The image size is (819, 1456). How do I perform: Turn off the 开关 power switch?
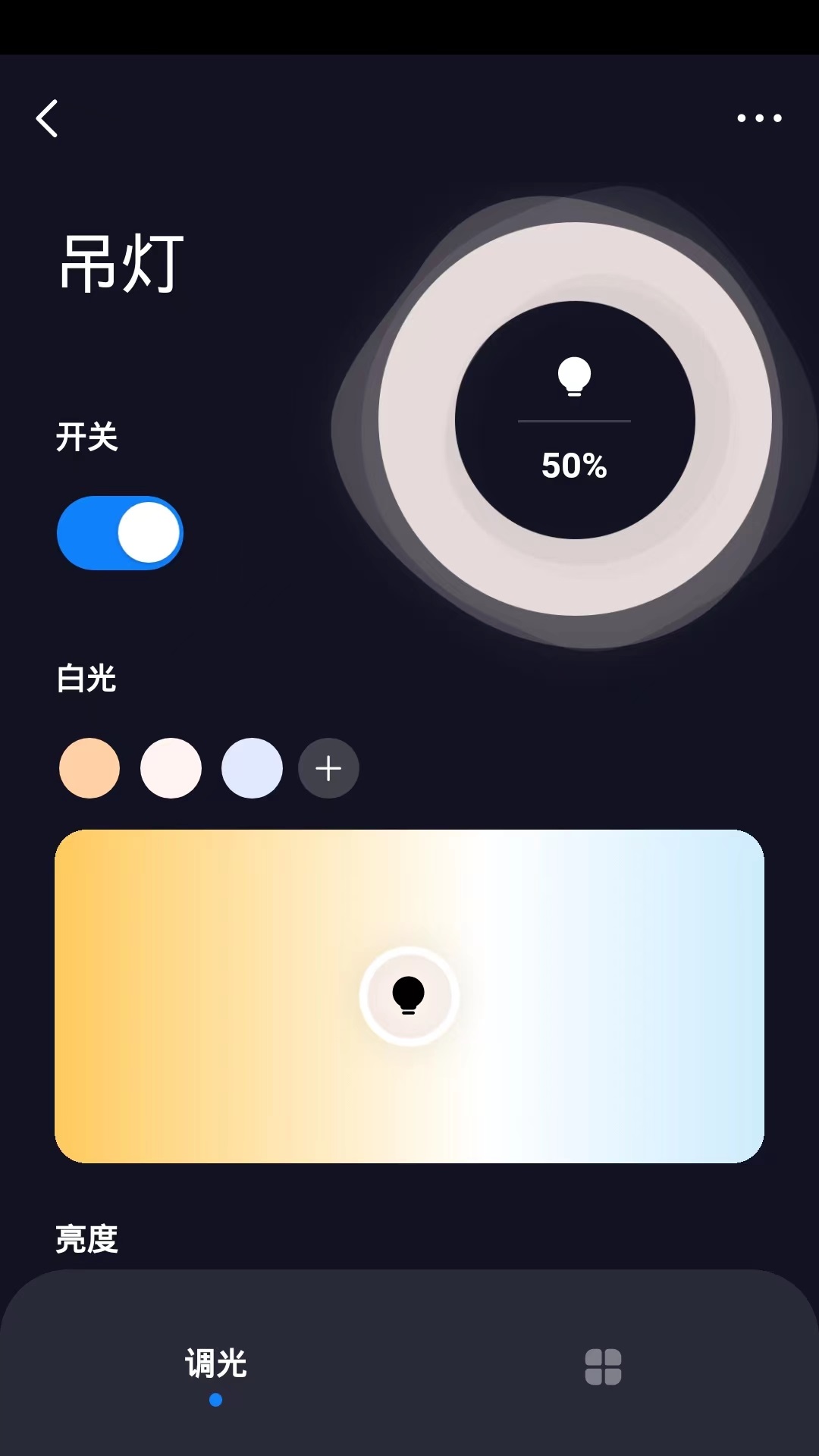coord(120,533)
